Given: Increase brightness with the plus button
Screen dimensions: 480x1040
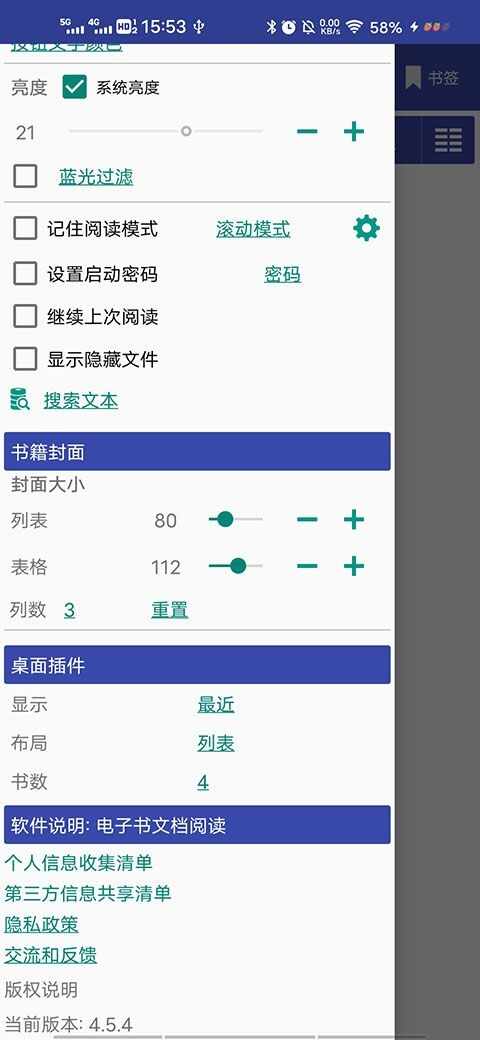Looking at the screenshot, I should (x=354, y=132).
